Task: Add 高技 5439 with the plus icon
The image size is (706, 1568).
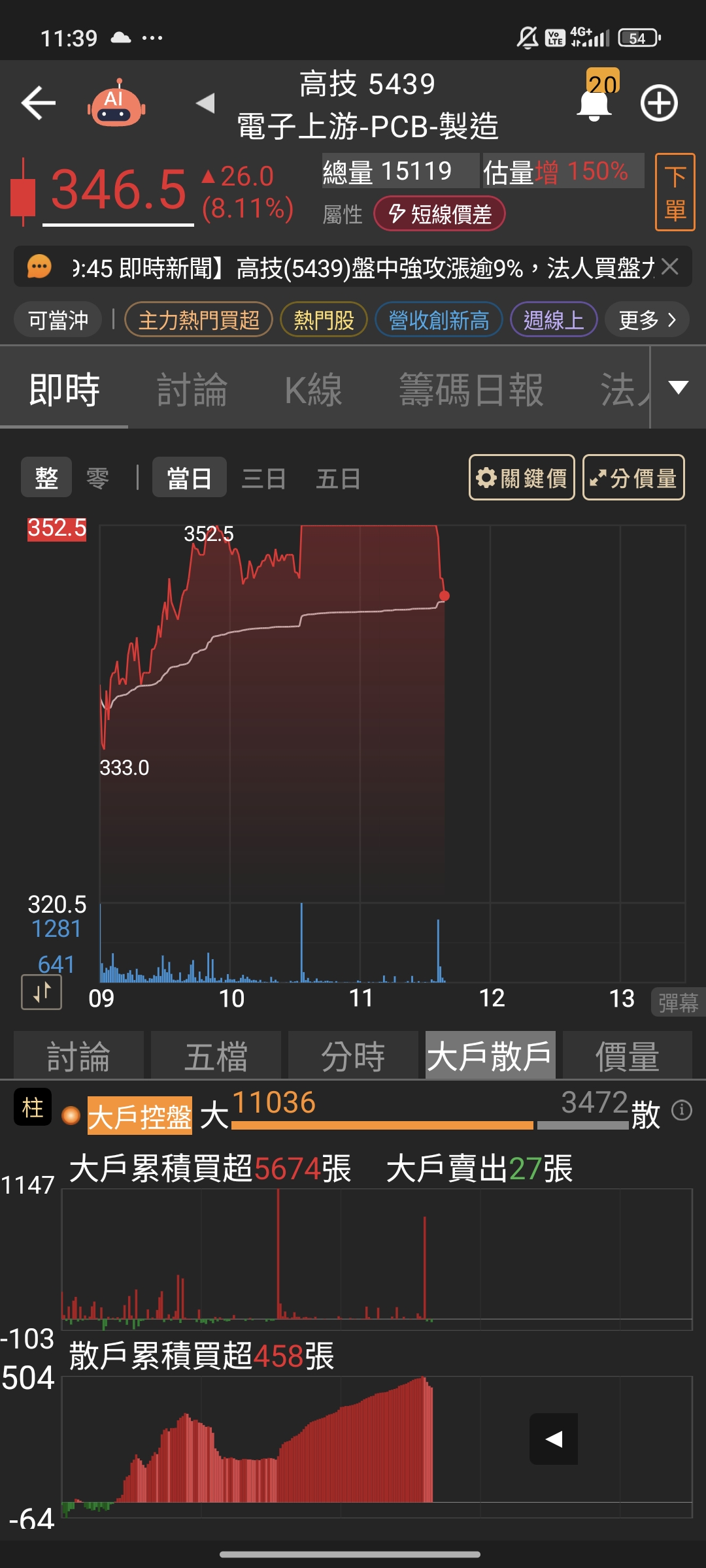Action: tap(658, 103)
